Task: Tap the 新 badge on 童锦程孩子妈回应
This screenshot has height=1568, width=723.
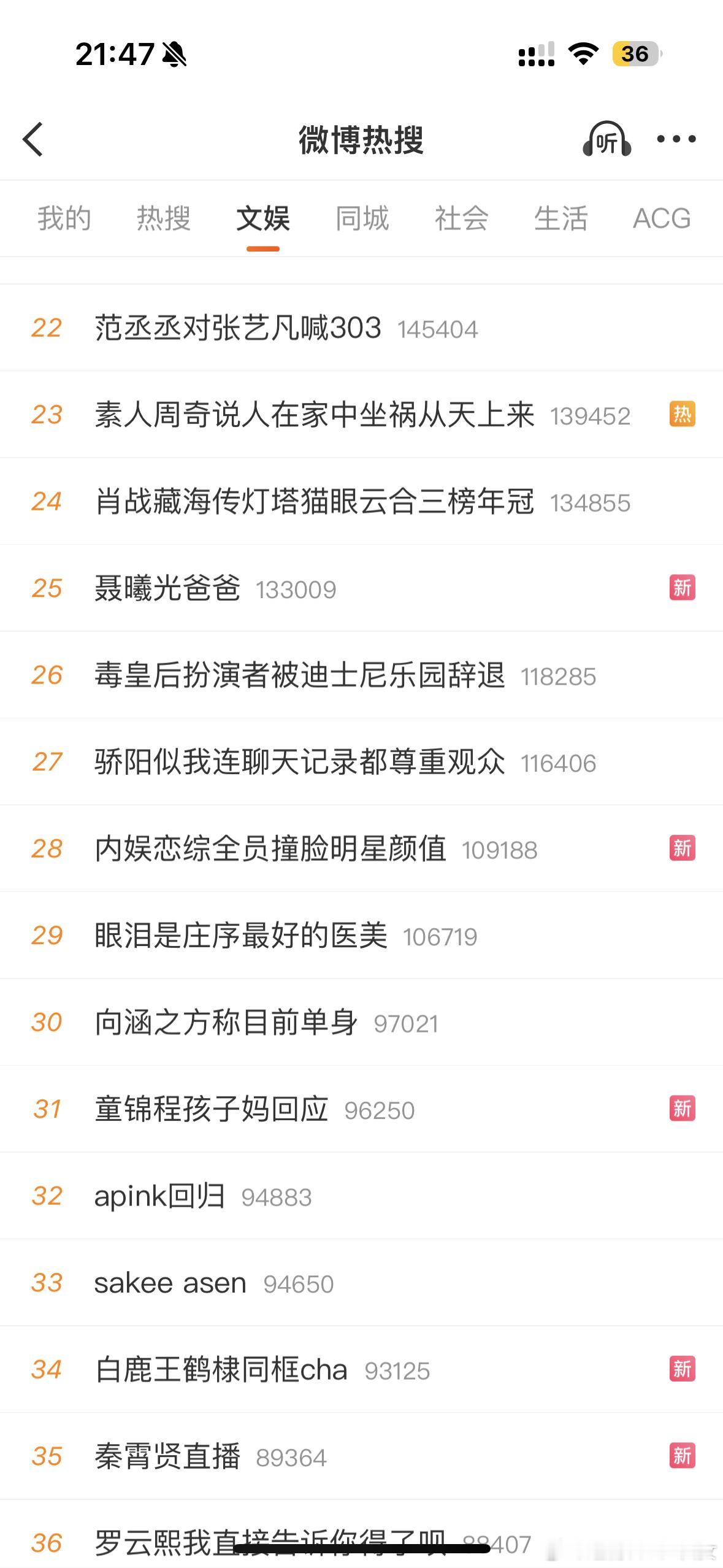Action: (x=682, y=1109)
